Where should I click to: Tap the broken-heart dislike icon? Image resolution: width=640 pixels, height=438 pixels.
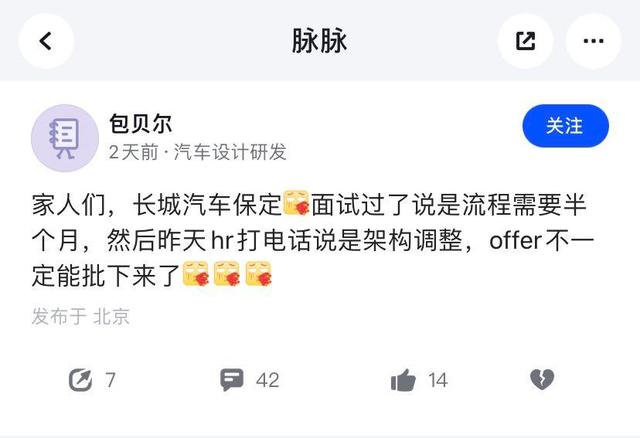click(542, 380)
